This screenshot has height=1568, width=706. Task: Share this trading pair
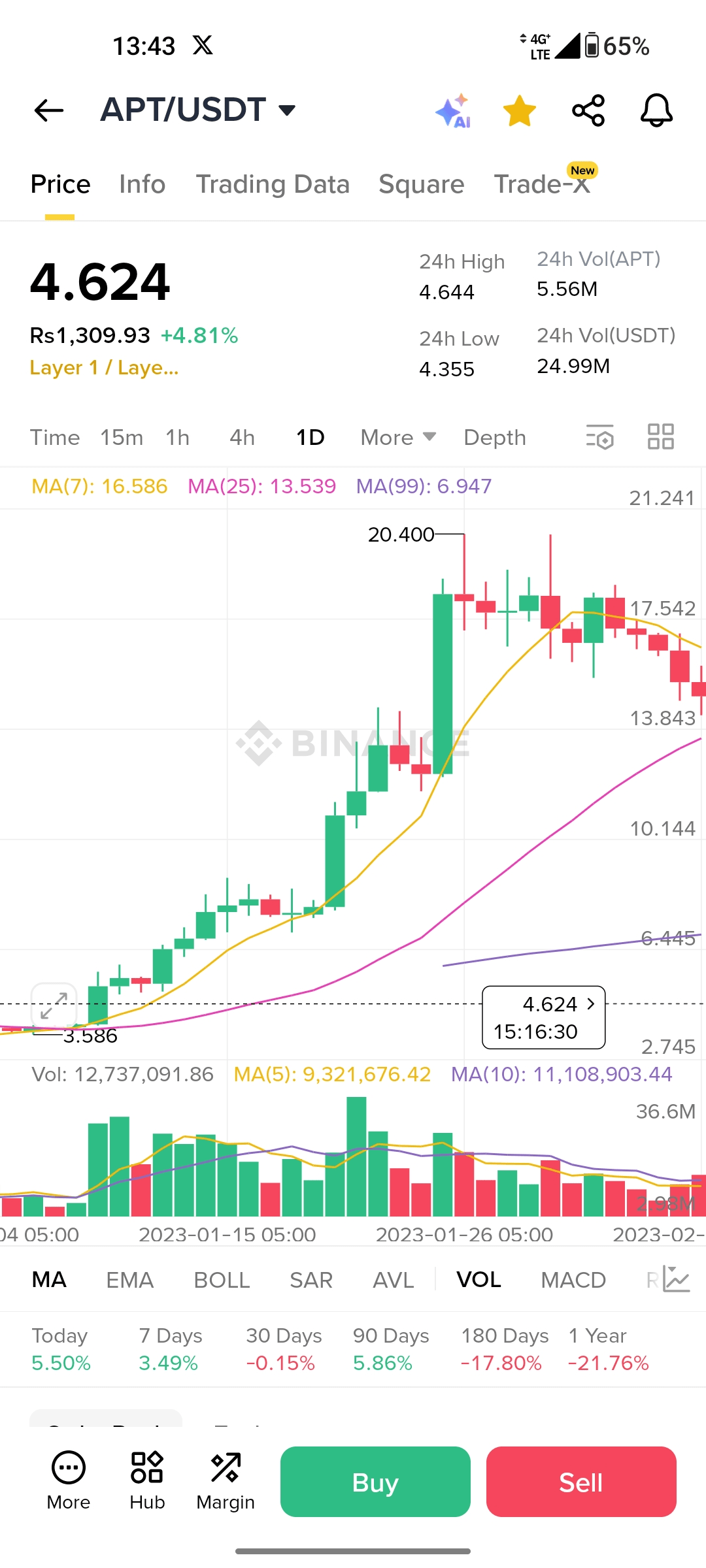588,110
